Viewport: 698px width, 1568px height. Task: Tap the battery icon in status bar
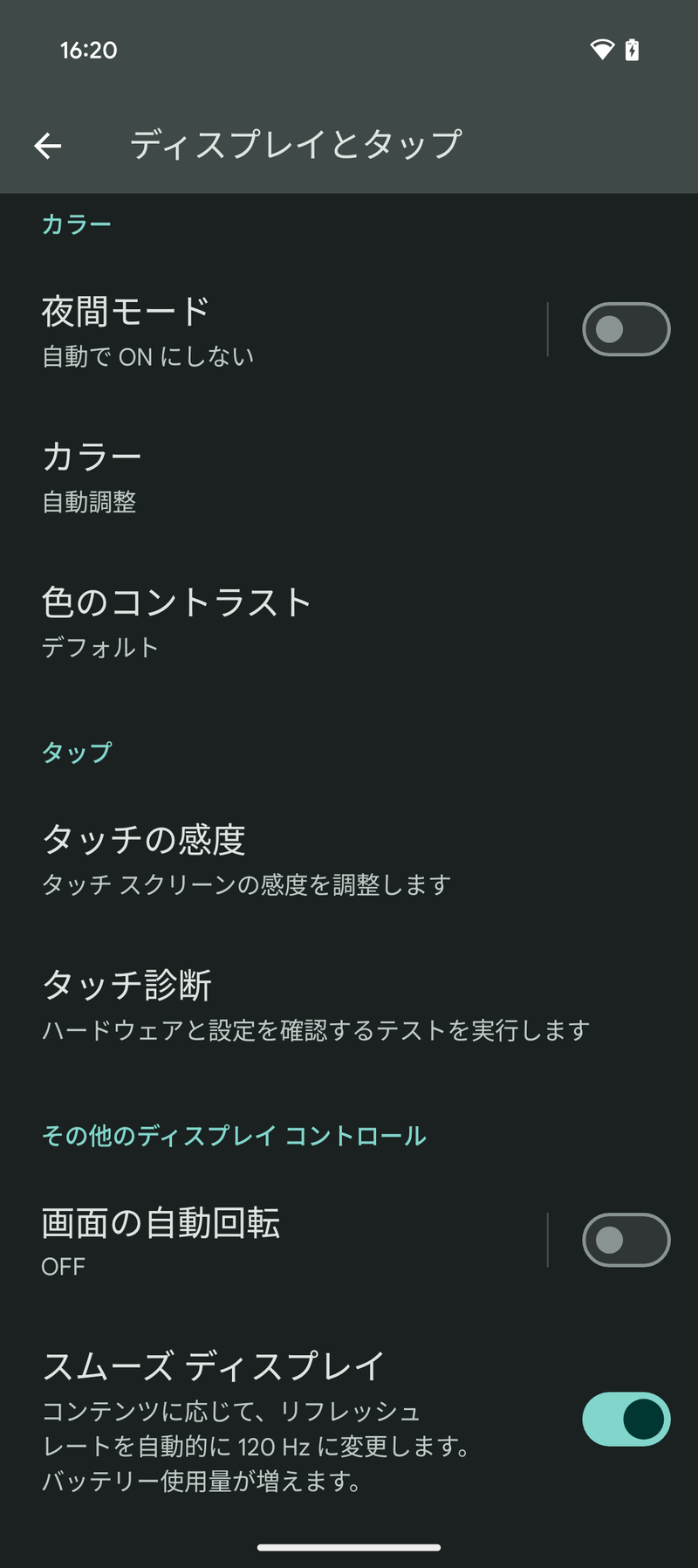click(630, 50)
